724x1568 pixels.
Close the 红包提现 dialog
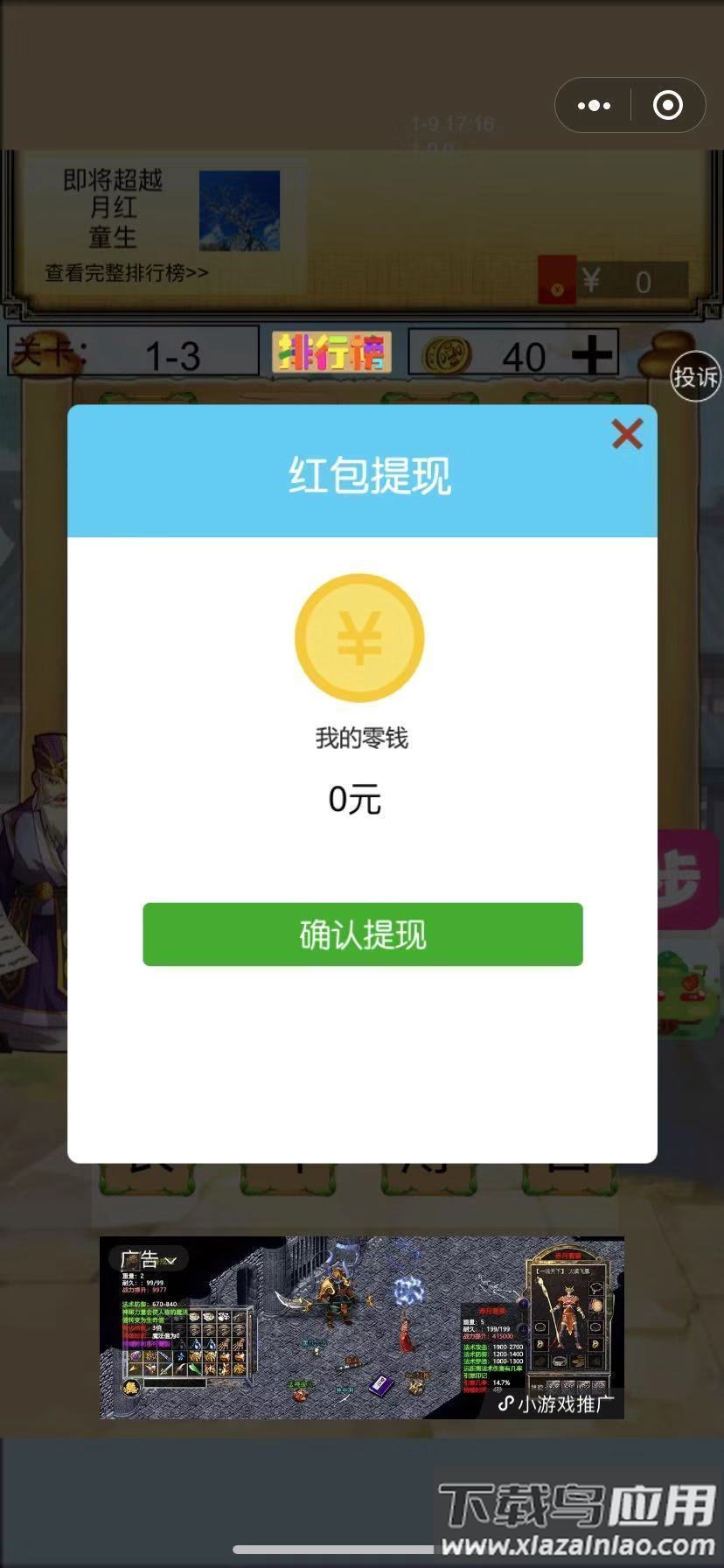(x=626, y=434)
